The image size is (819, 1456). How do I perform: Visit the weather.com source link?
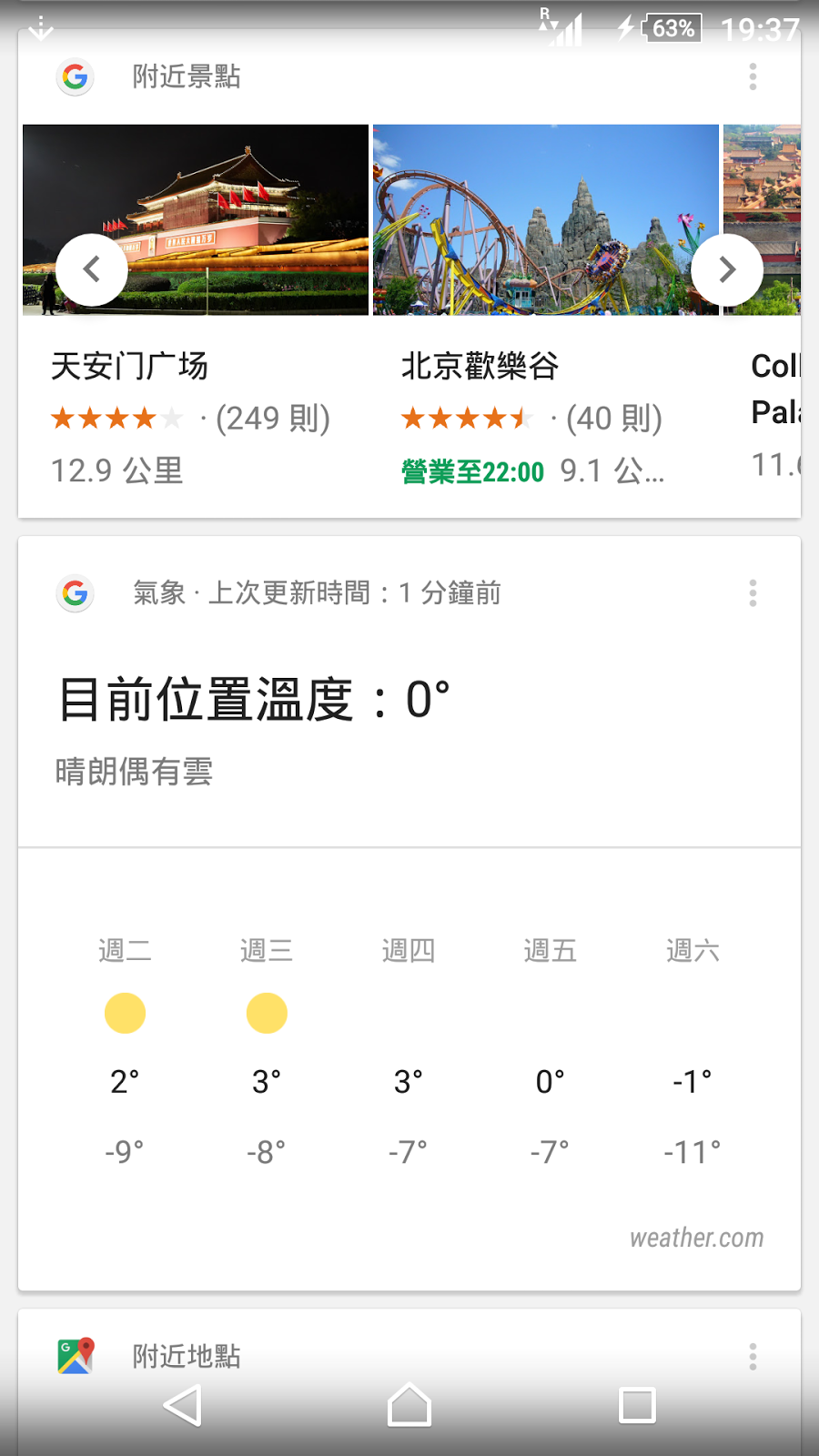tap(696, 1238)
